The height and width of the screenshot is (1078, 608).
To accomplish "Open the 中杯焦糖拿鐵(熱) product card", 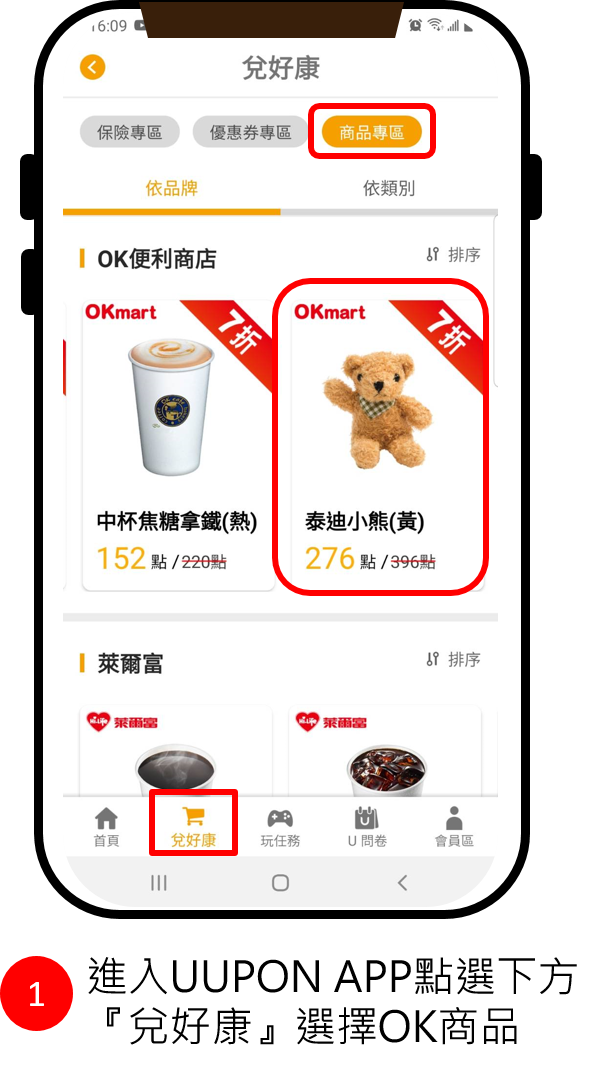I will pos(177,445).
